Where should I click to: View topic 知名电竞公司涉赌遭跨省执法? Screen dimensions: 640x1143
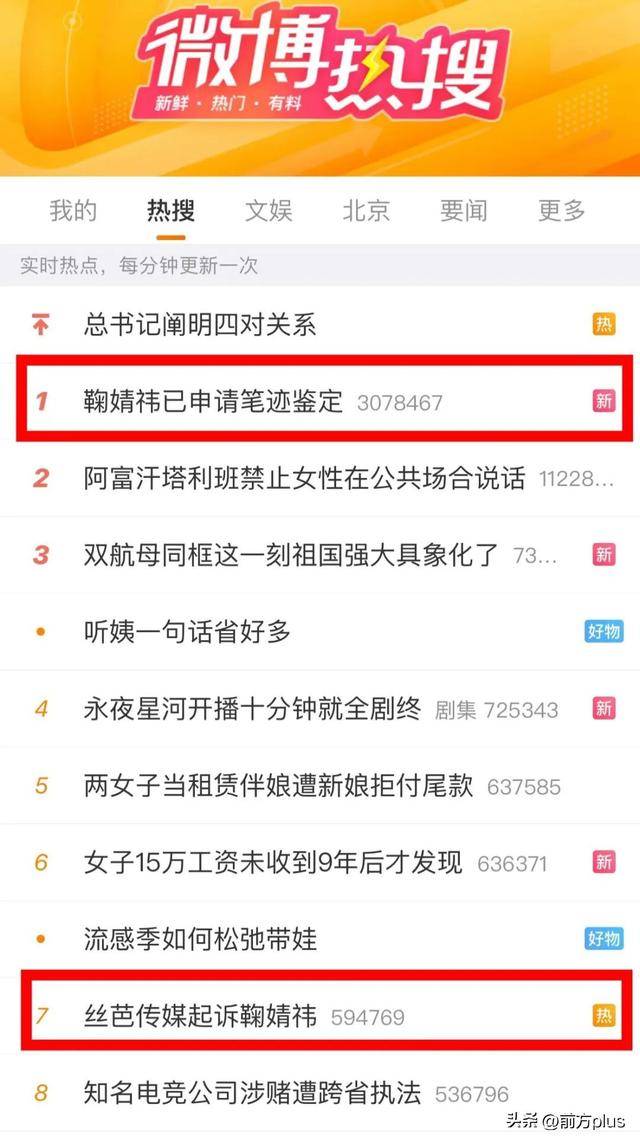click(x=252, y=1093)
